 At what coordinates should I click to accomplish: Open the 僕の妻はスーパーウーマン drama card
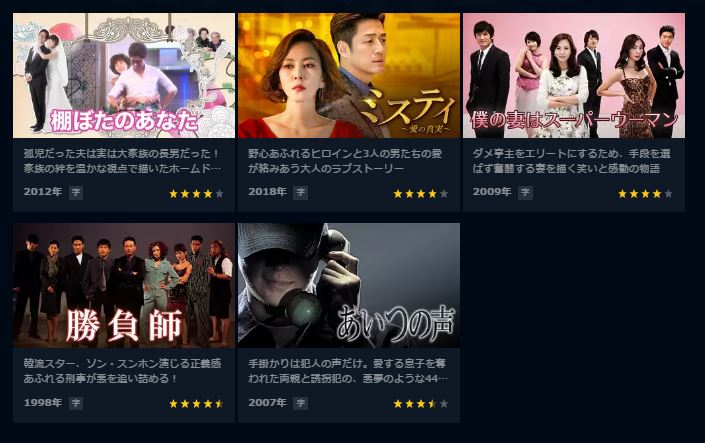(x=573, y=76)
